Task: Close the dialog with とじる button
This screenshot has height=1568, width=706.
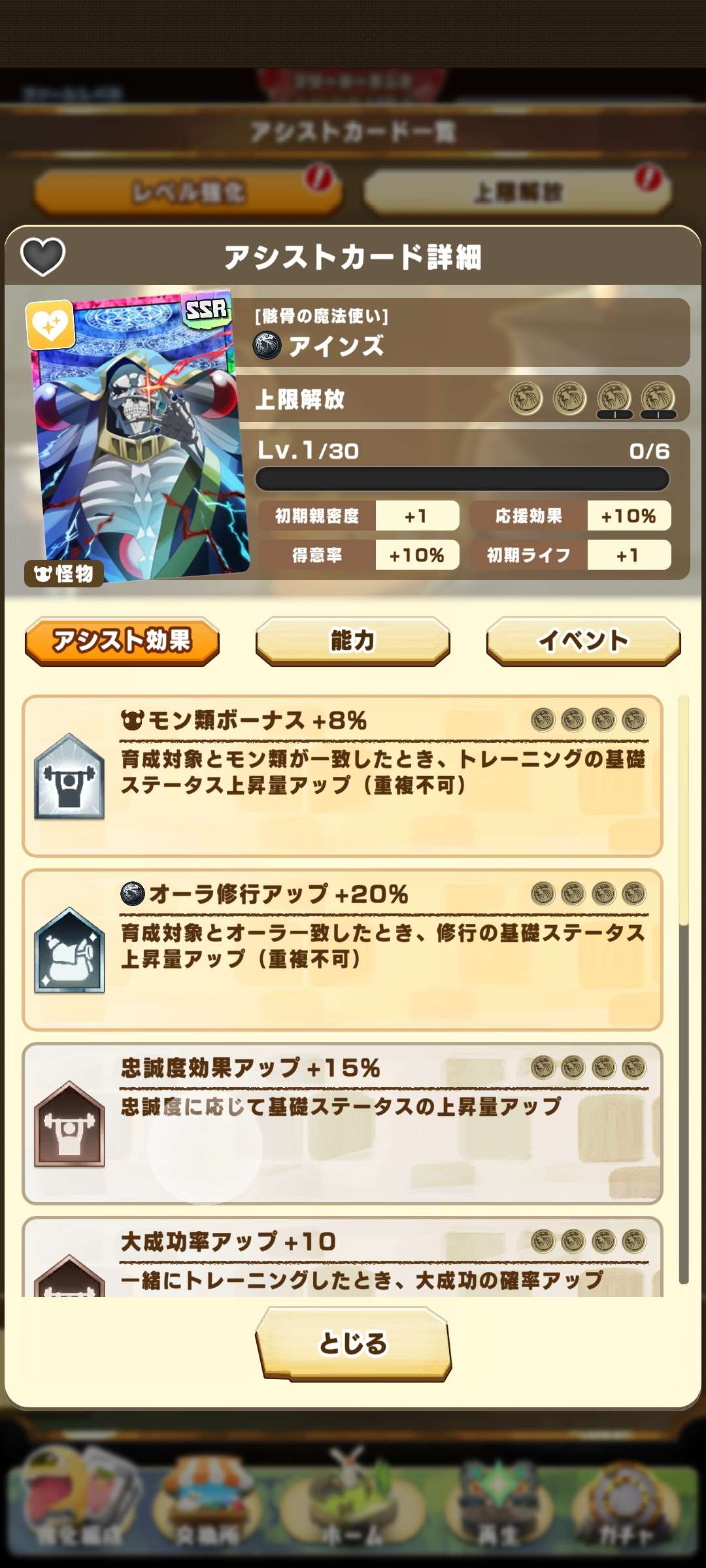Action: click(353, 1343)
